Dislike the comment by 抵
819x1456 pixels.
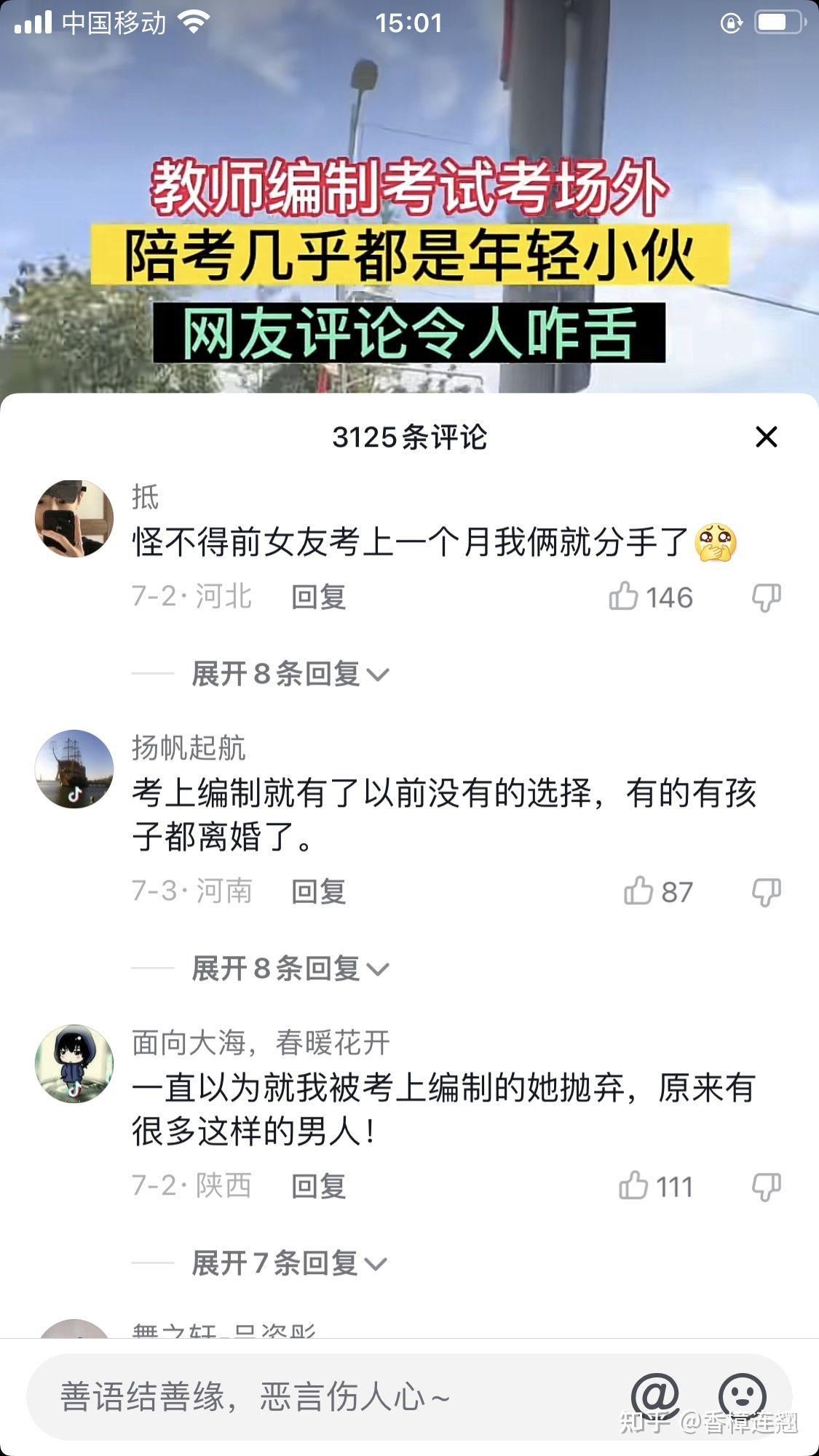tap(766, 597)
